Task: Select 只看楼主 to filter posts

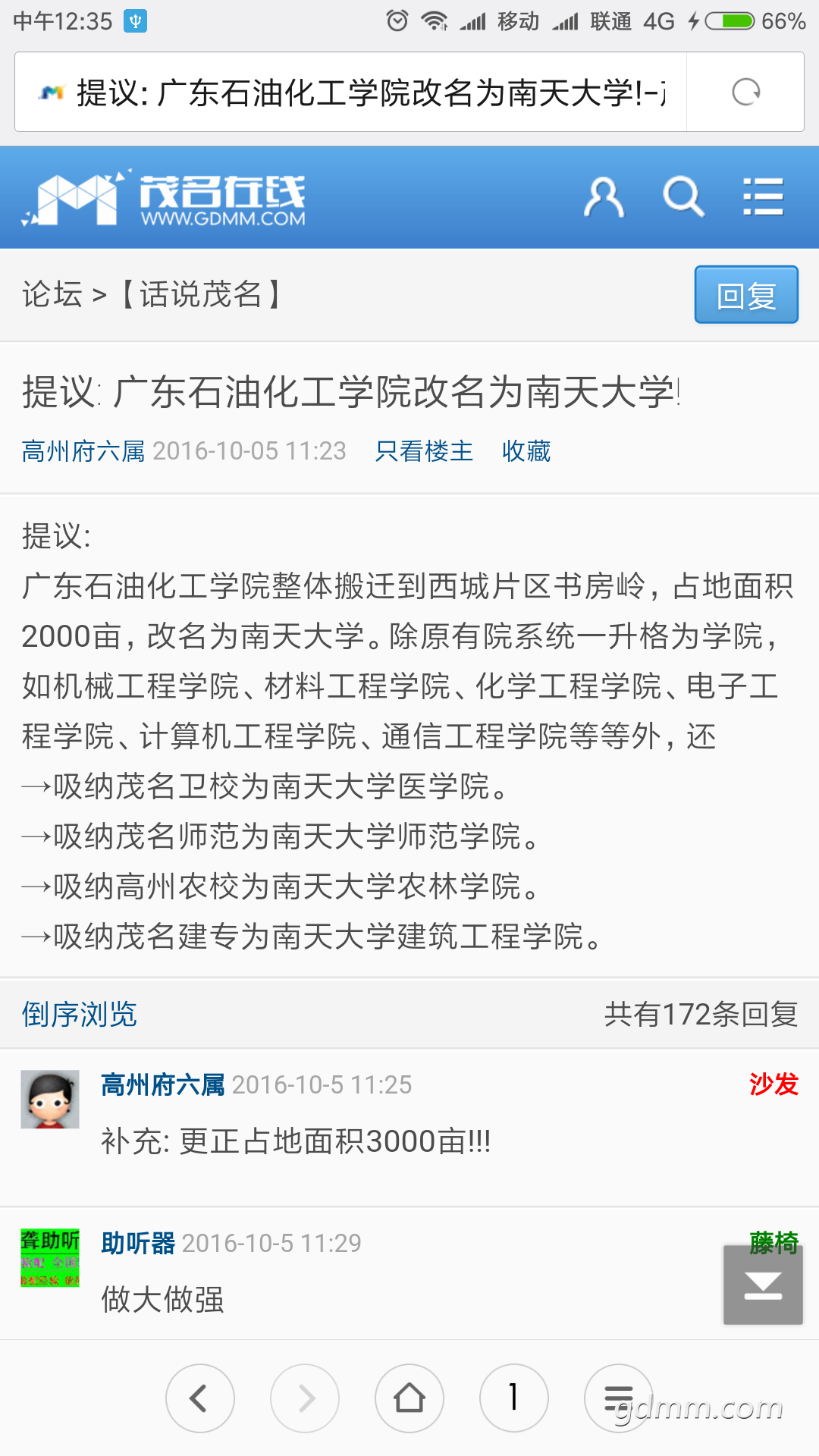Action: point(424,451)
